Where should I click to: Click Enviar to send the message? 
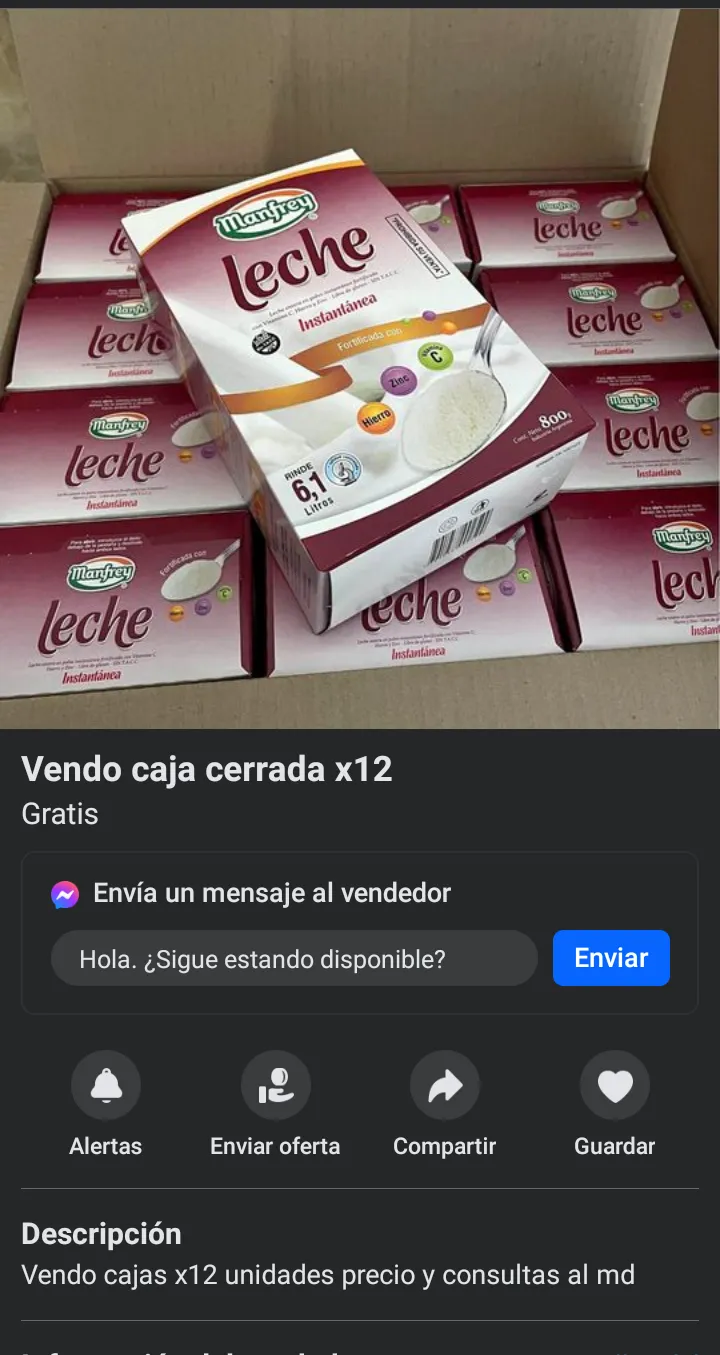tap(611, 957)
